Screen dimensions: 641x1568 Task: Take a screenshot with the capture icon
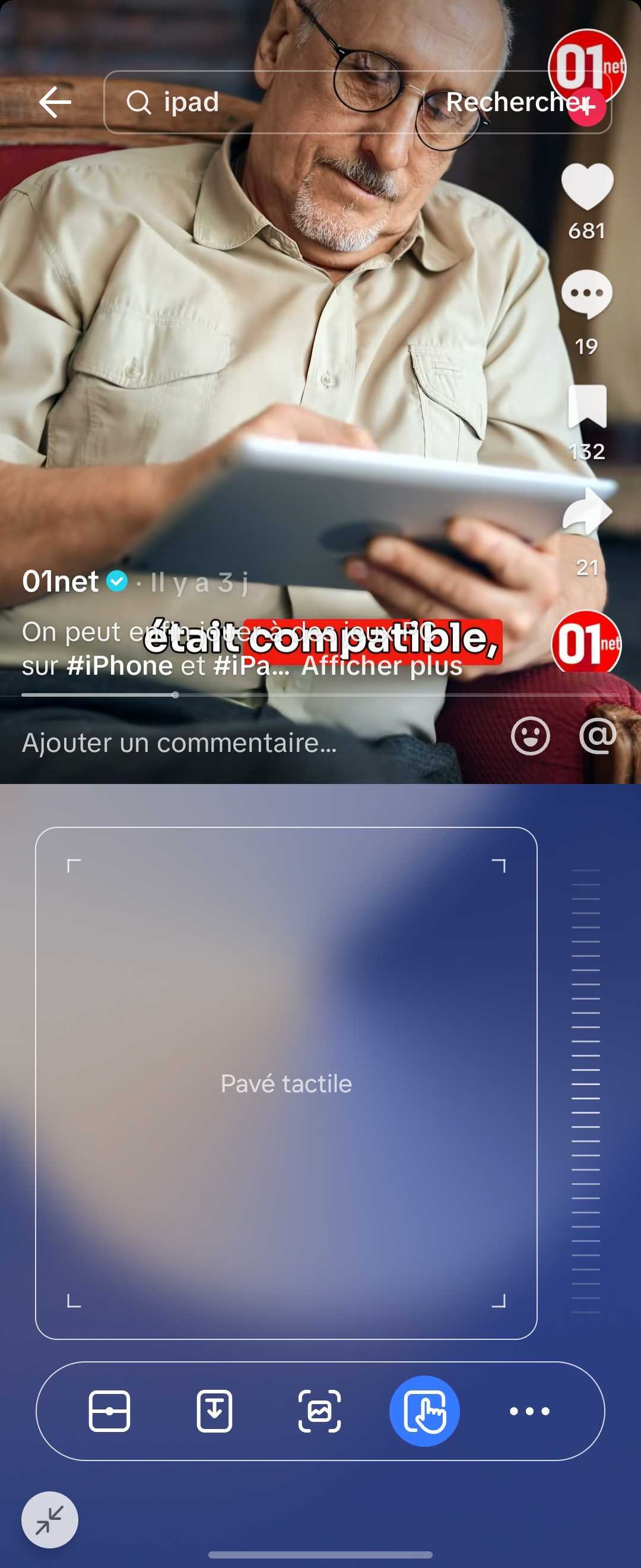[319, 1411]
